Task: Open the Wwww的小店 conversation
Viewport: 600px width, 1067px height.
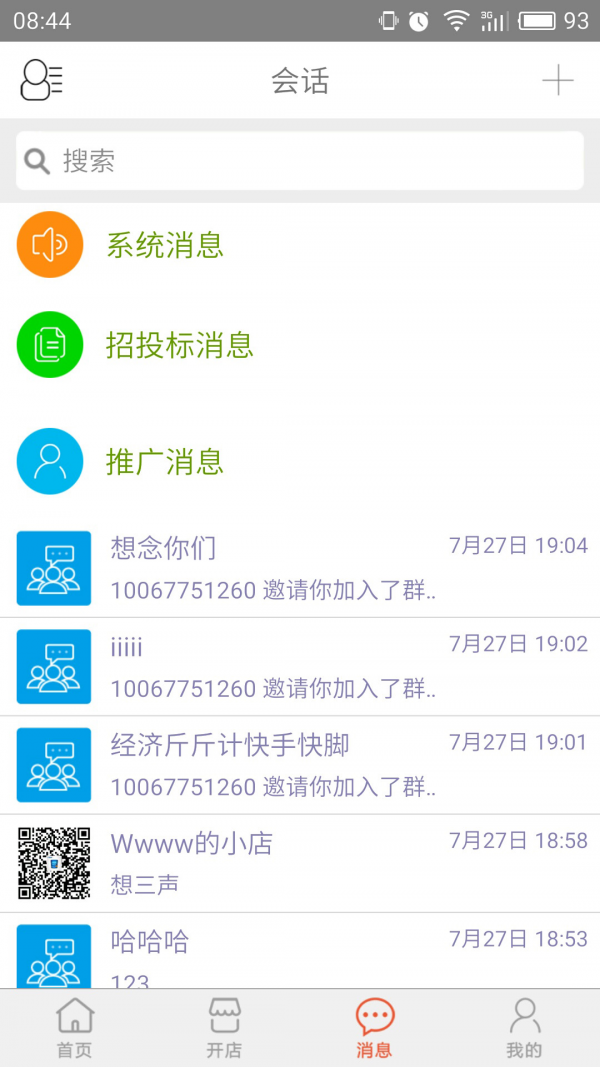Action: pyautogui.click(x=300, y=864)
